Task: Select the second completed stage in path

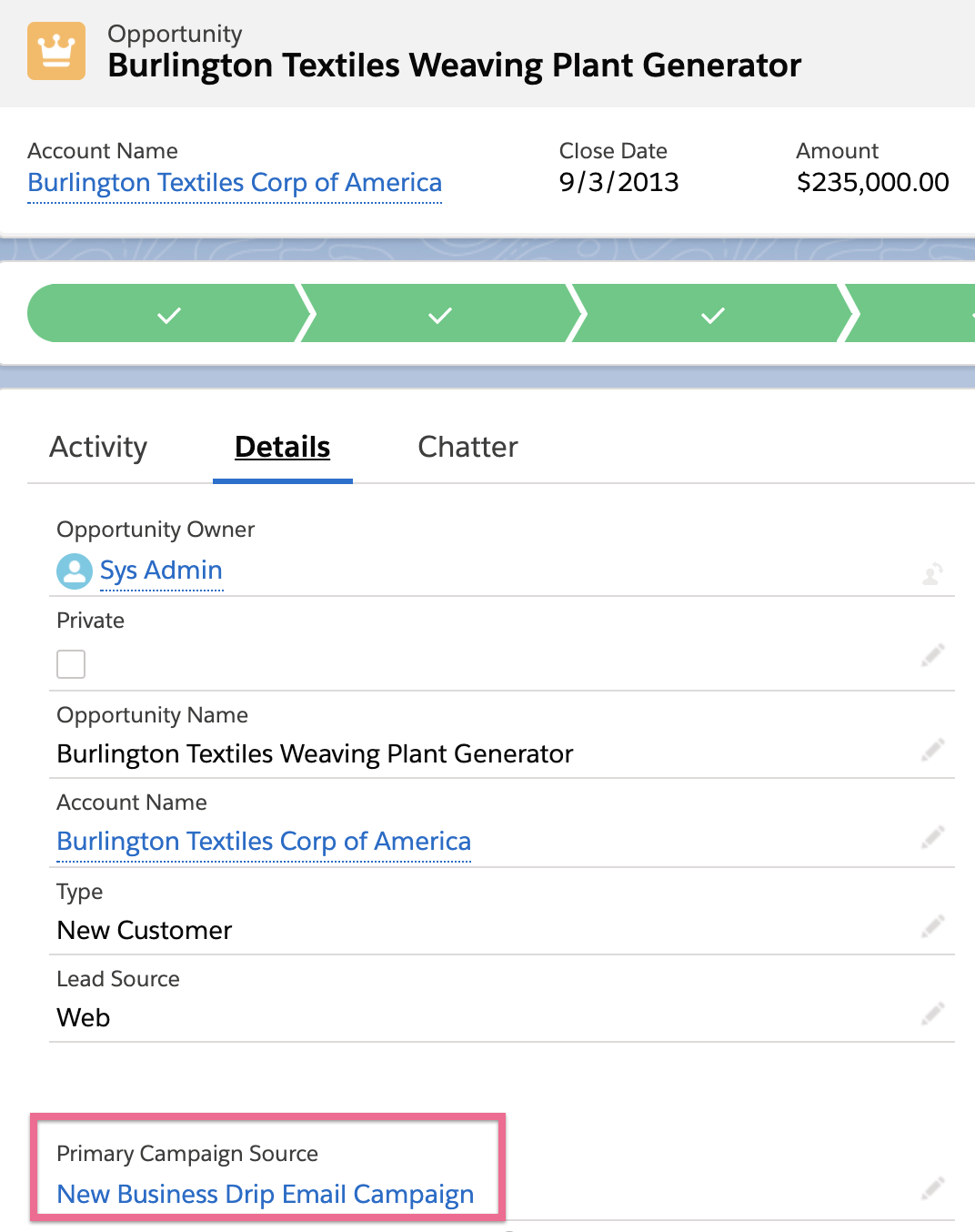Action: coord(440,314)
